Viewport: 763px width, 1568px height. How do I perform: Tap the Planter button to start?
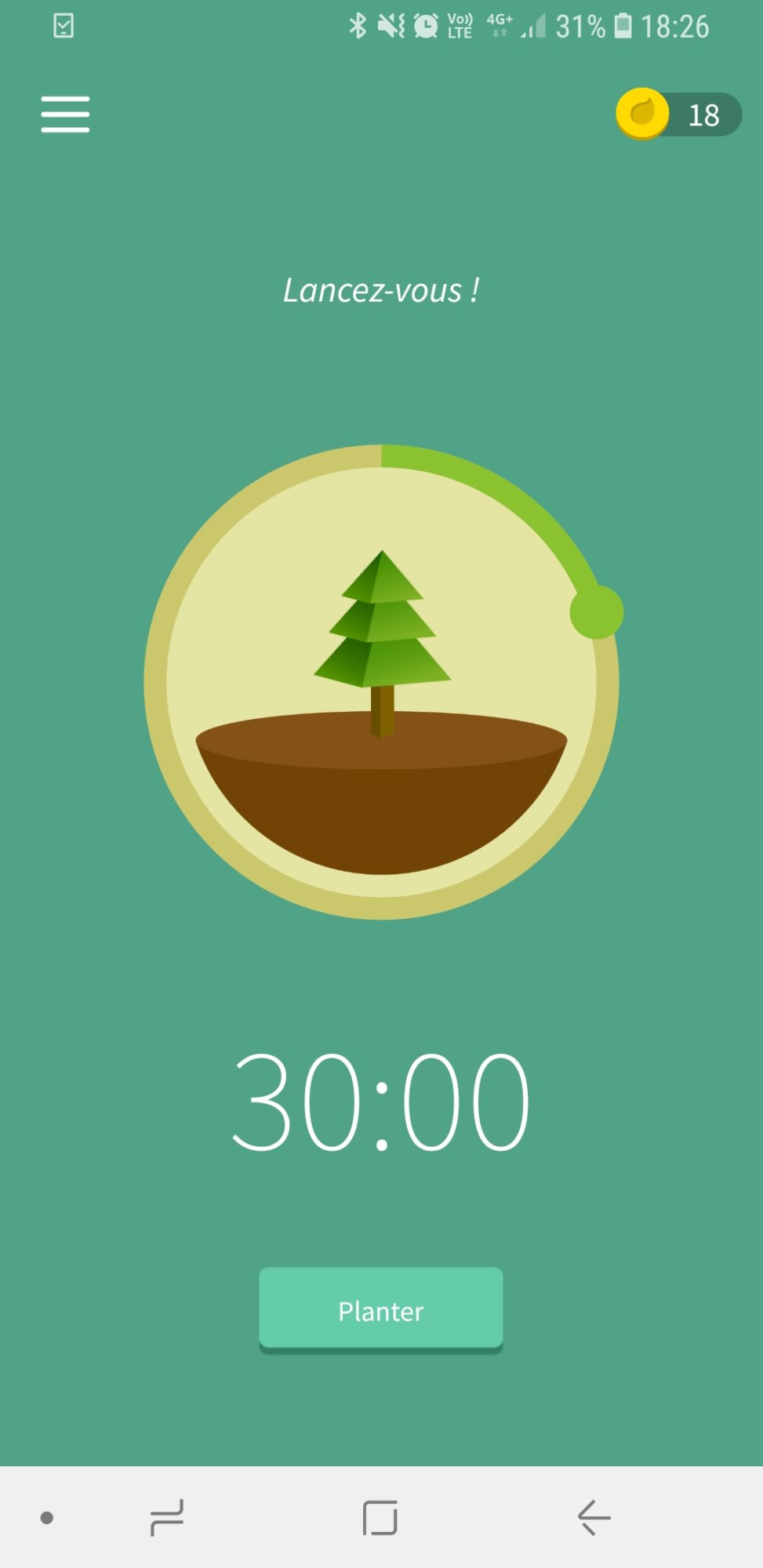click(x=381, y=1310)
